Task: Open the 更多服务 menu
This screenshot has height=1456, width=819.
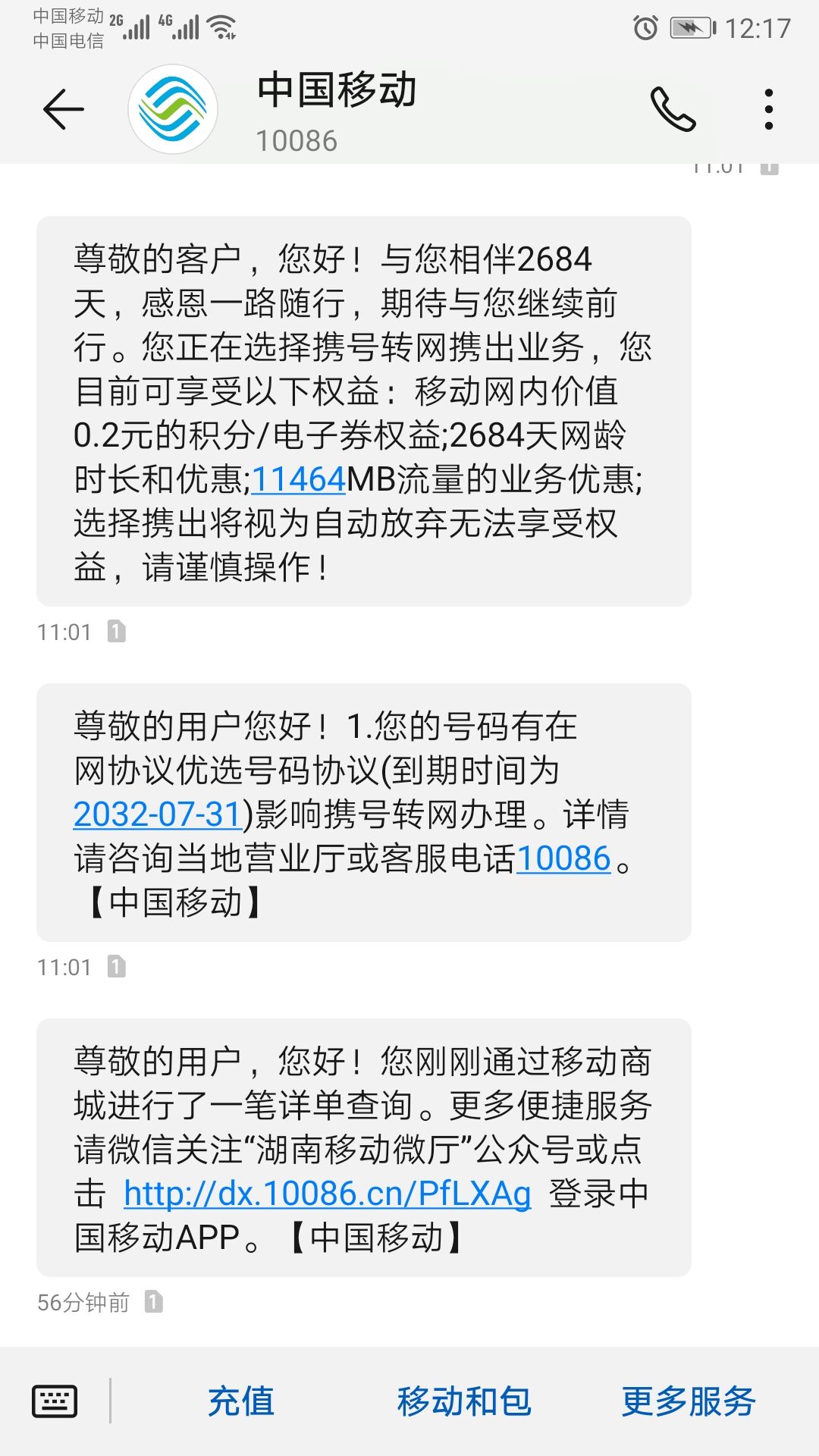Action: [689, 1401]
